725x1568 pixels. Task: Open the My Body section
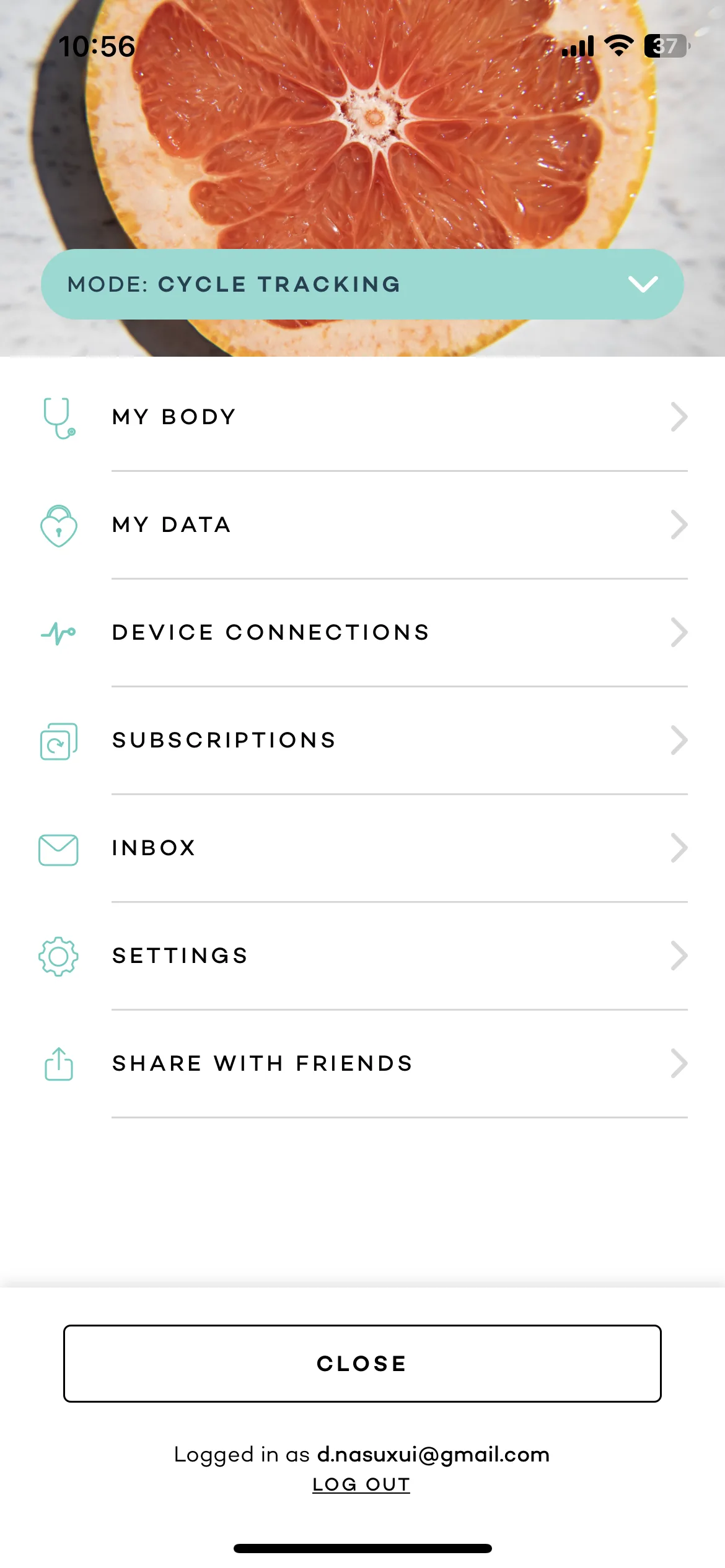tap(362, 417)
